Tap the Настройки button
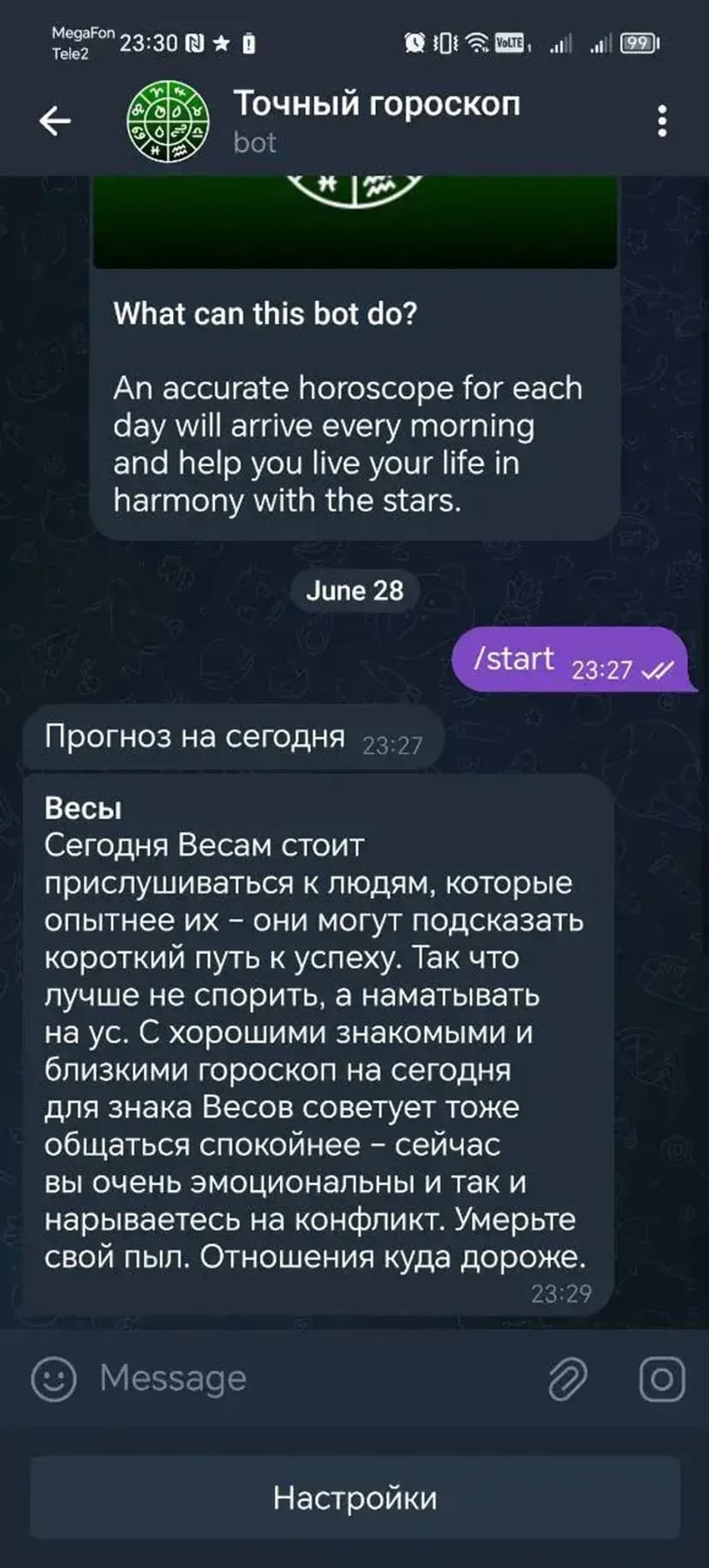709x1568 pixels. [354, 1498]
